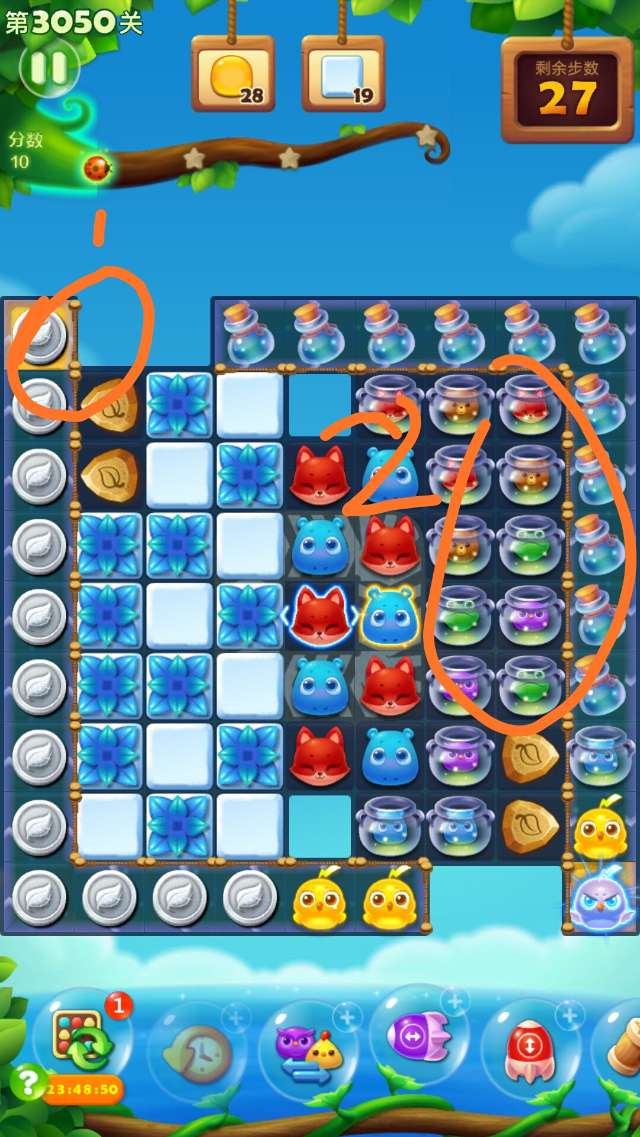Tap the glowing purple owl tile

click(x=600, y=896)
